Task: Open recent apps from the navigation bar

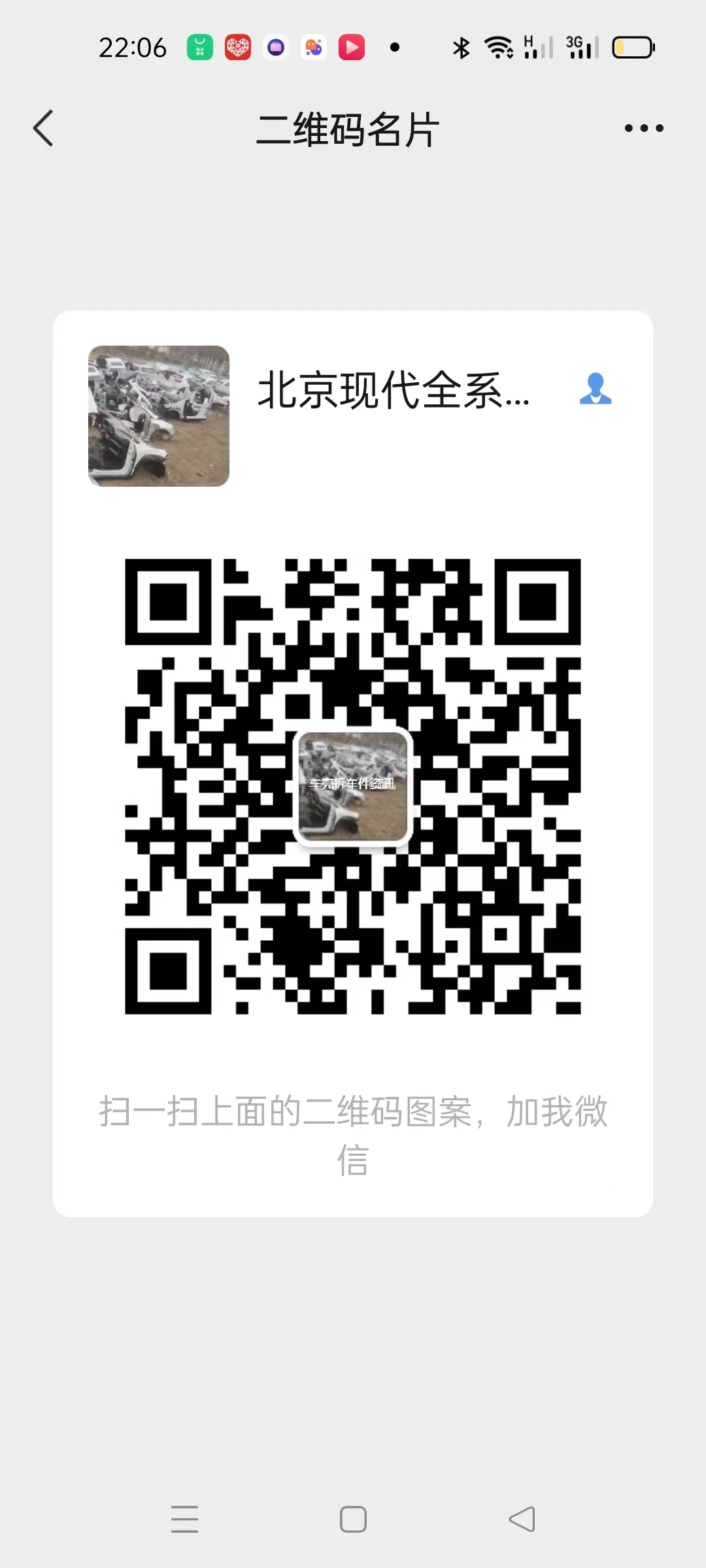Action: point(184,1519)
